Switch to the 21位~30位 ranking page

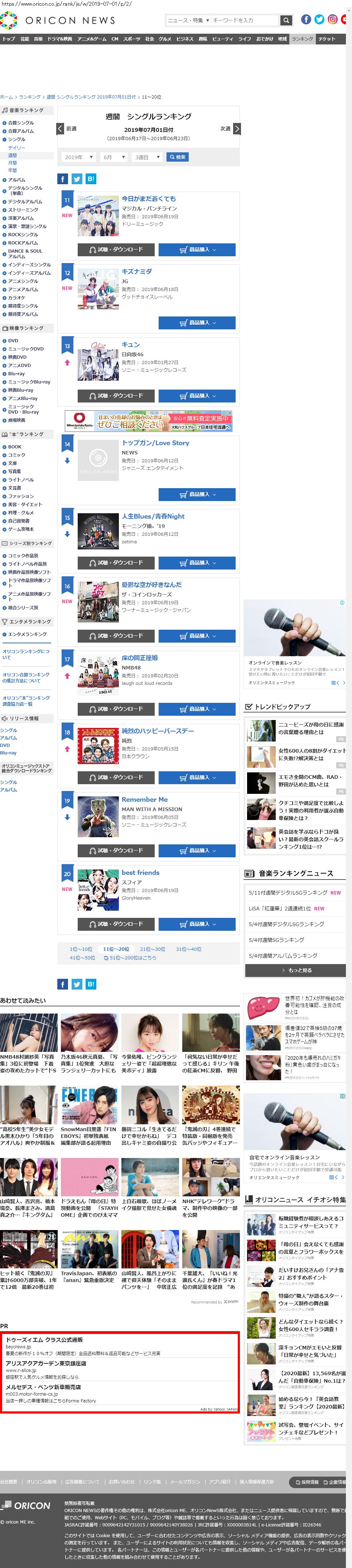coord(152,949)
